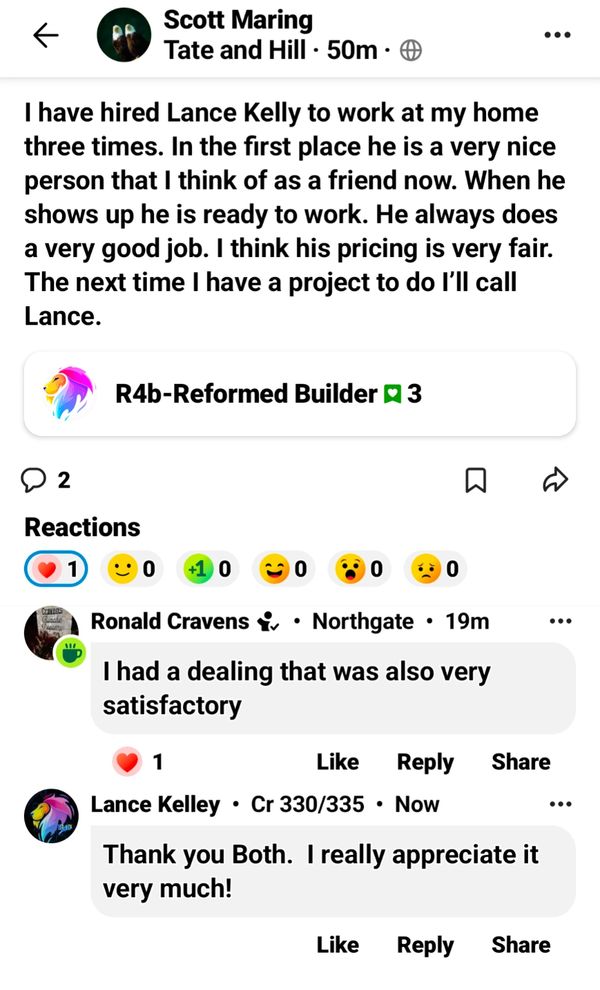
Task: Reply to Ronald Cravens' comment
Action: click(x=425, y=762)
